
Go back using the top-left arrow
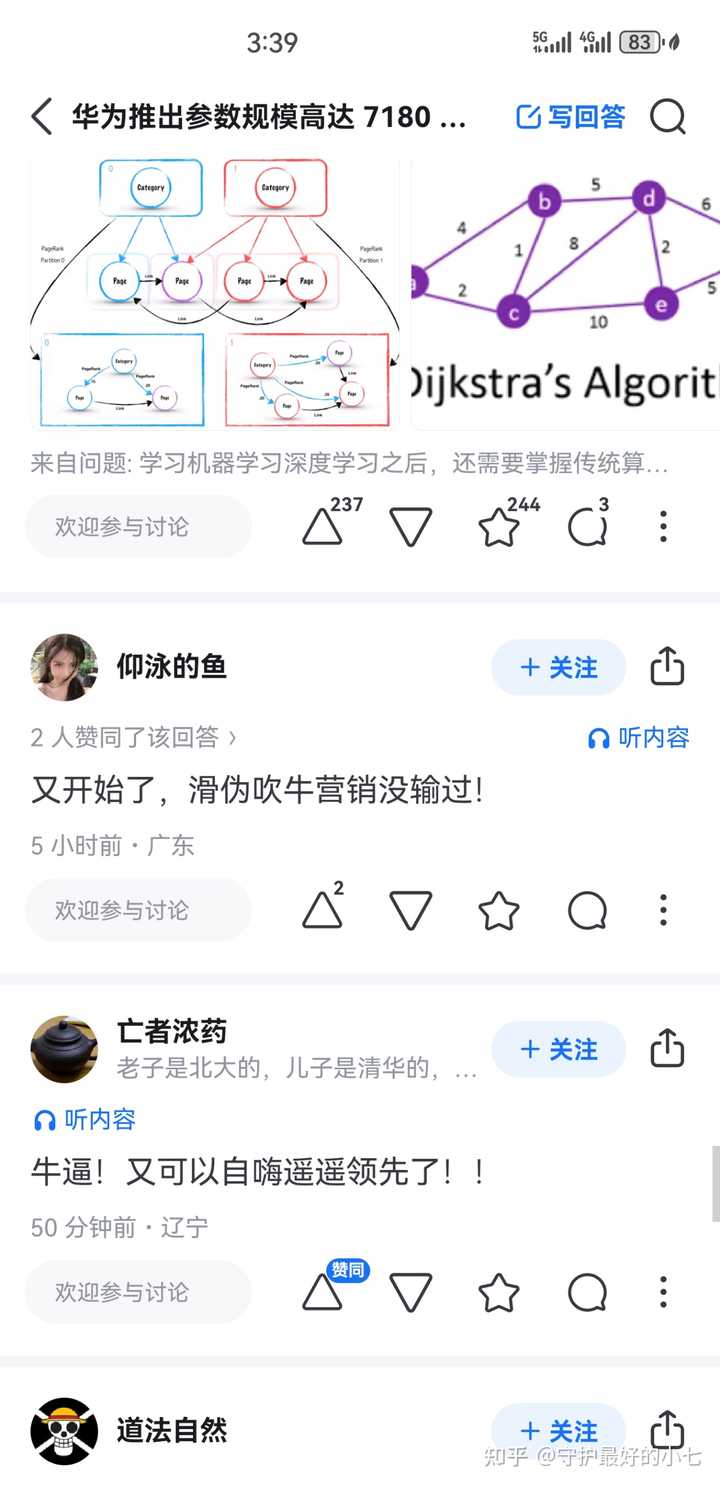click(42, 117)
